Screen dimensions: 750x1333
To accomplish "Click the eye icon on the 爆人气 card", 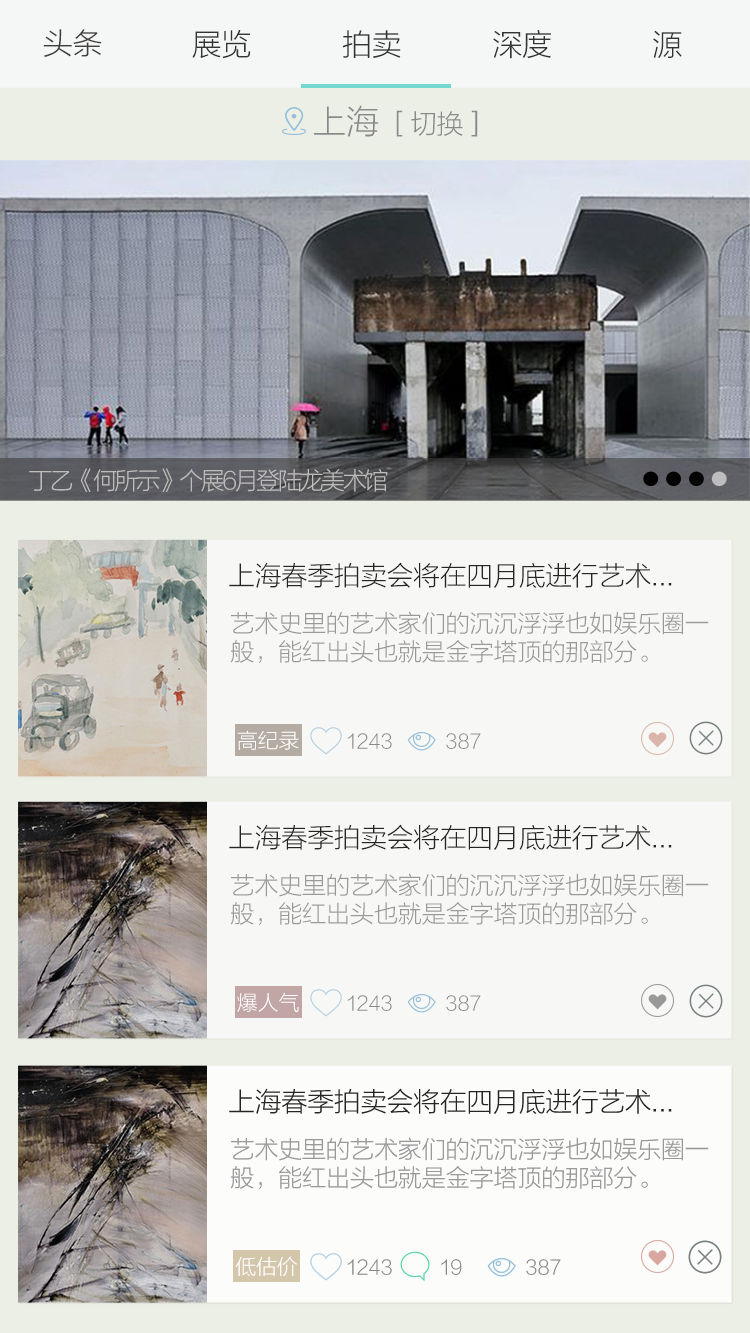I will point(422,1002).
